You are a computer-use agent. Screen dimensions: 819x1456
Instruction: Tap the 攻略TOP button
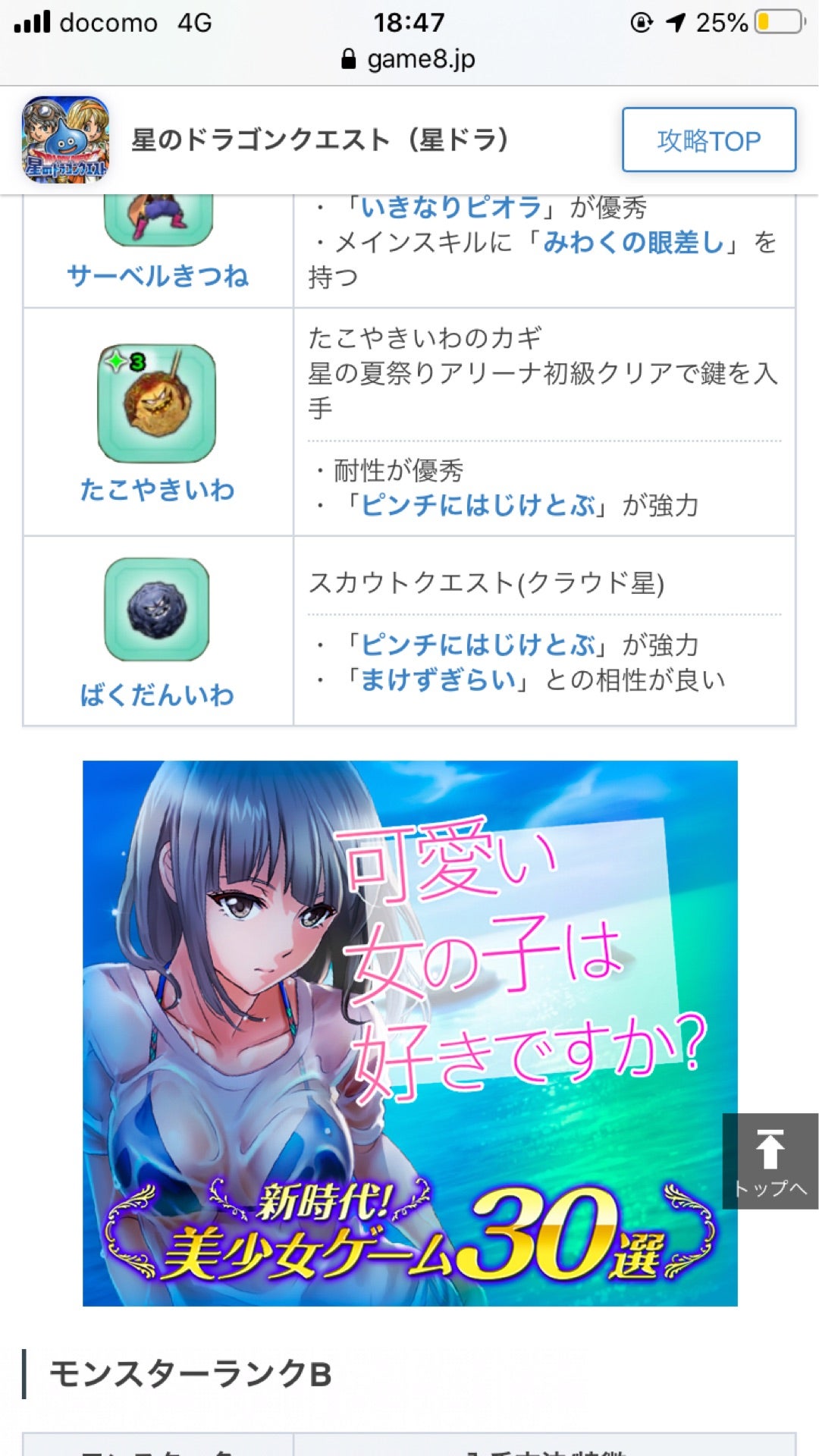coord(708,140)
